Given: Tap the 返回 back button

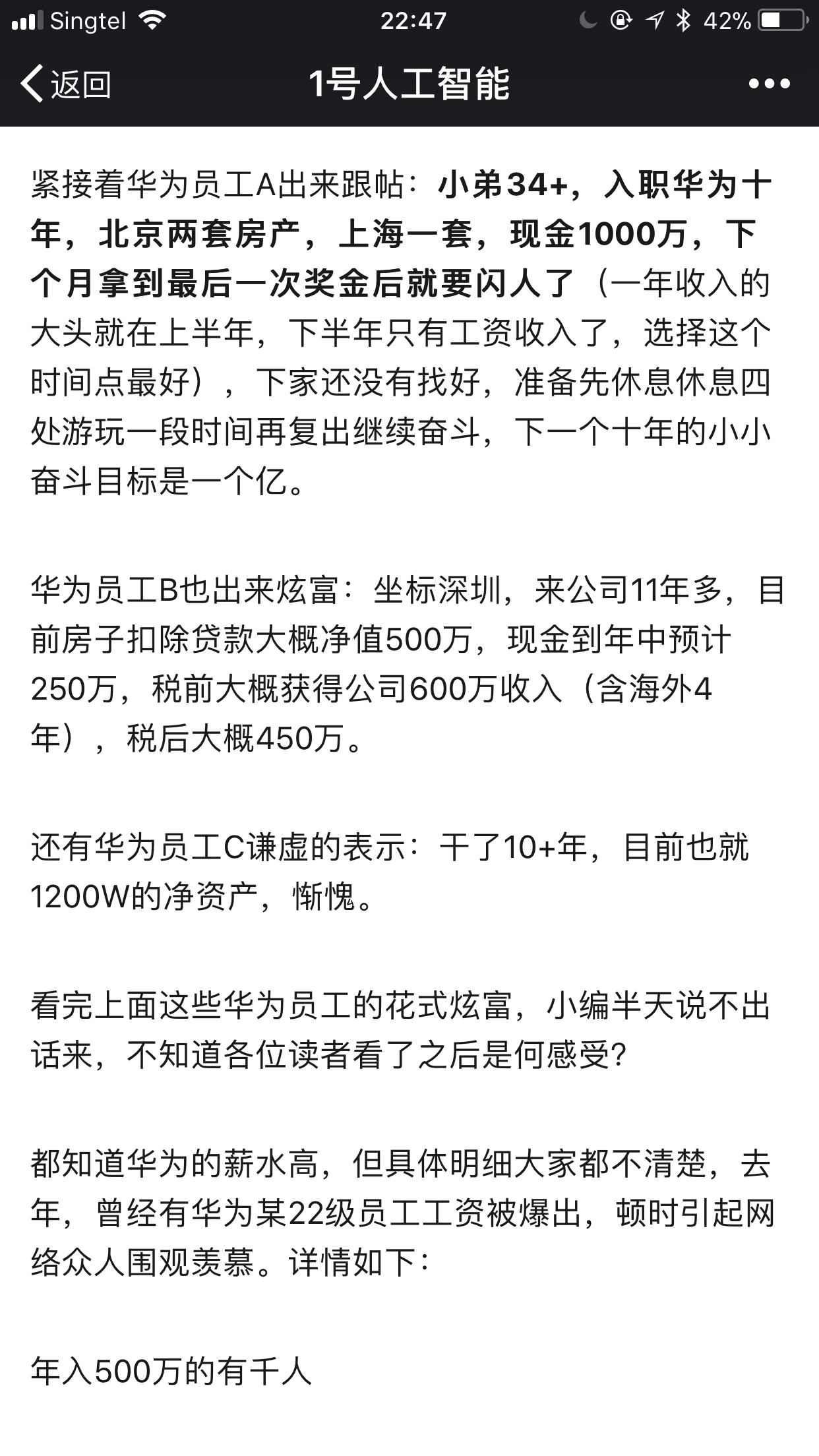Looking at the screenshot, I should coord(65,84).
